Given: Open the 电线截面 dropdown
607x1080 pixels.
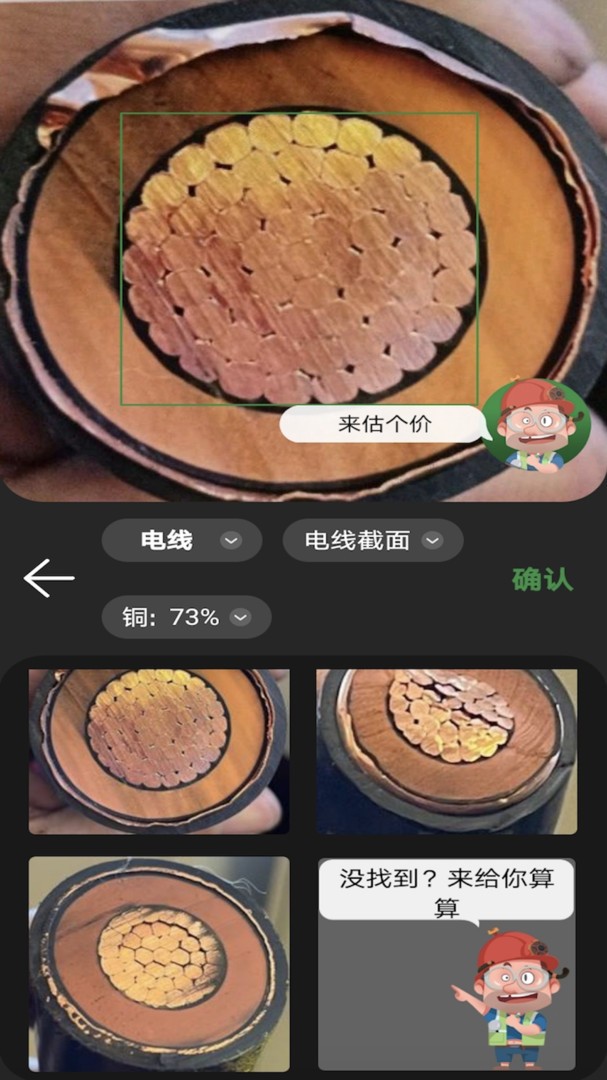Looking at the screenshot, I should point(372,541).
